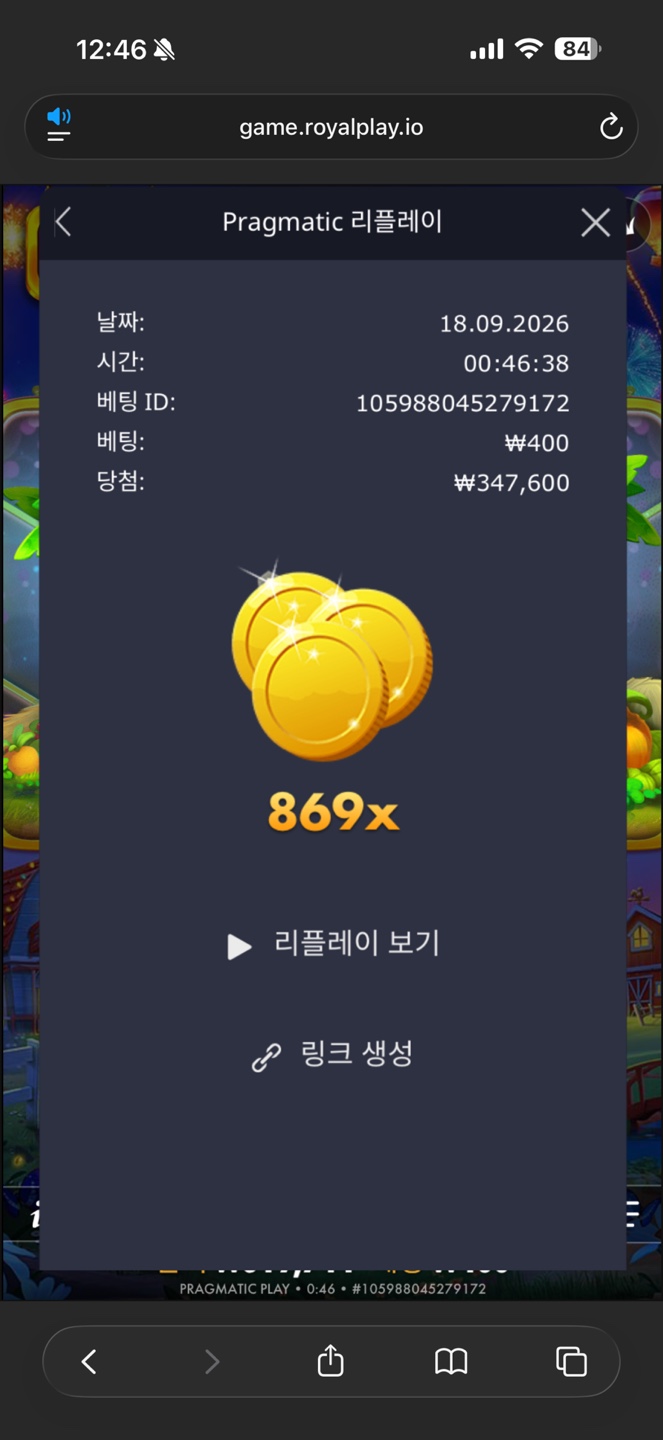Generate a share link with 링크 생성
This screenshot has height=1440, width=663.
[332, 1055]
